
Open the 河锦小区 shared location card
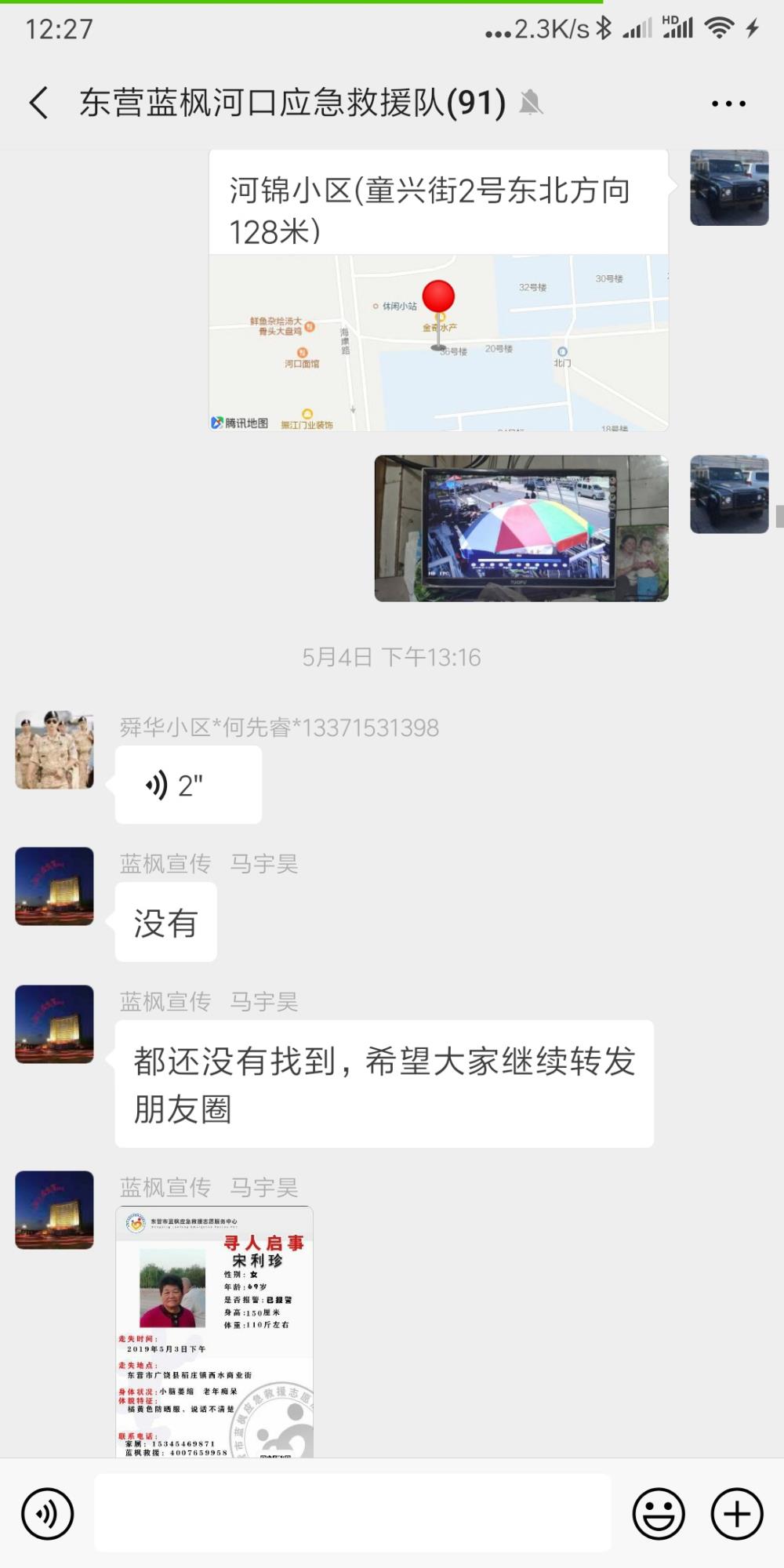438,290
